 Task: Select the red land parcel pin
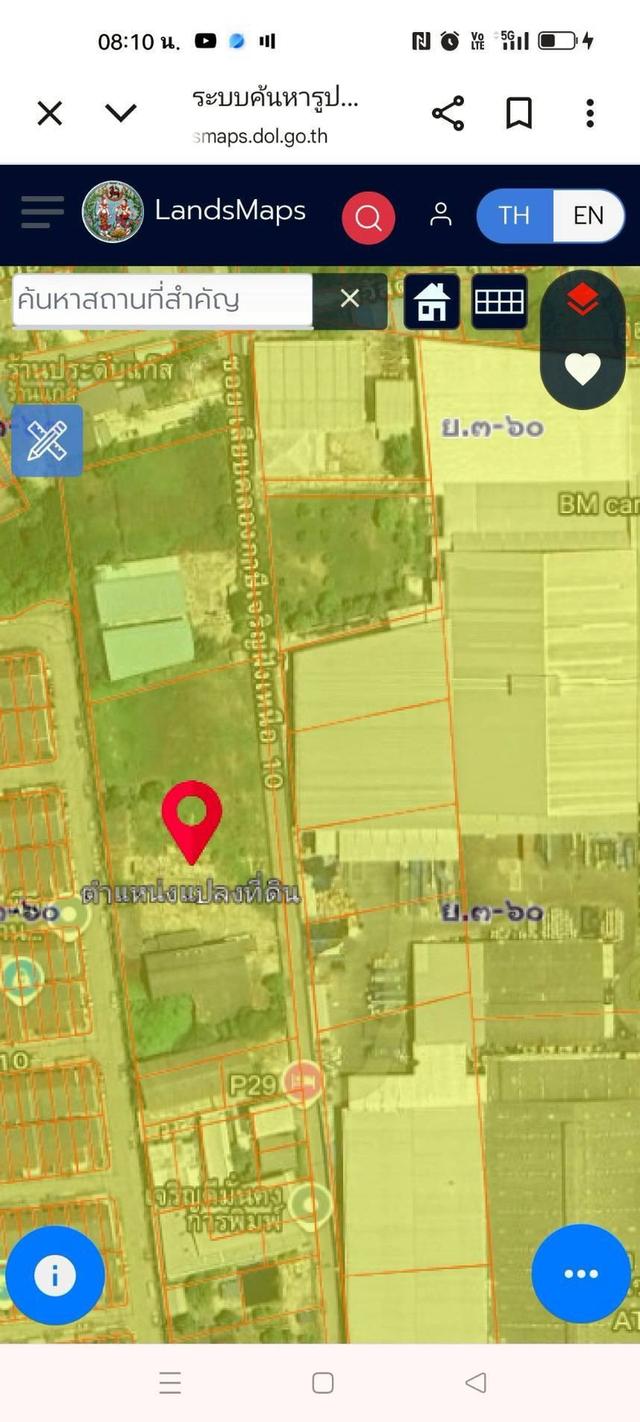click(x=191, y=818)
